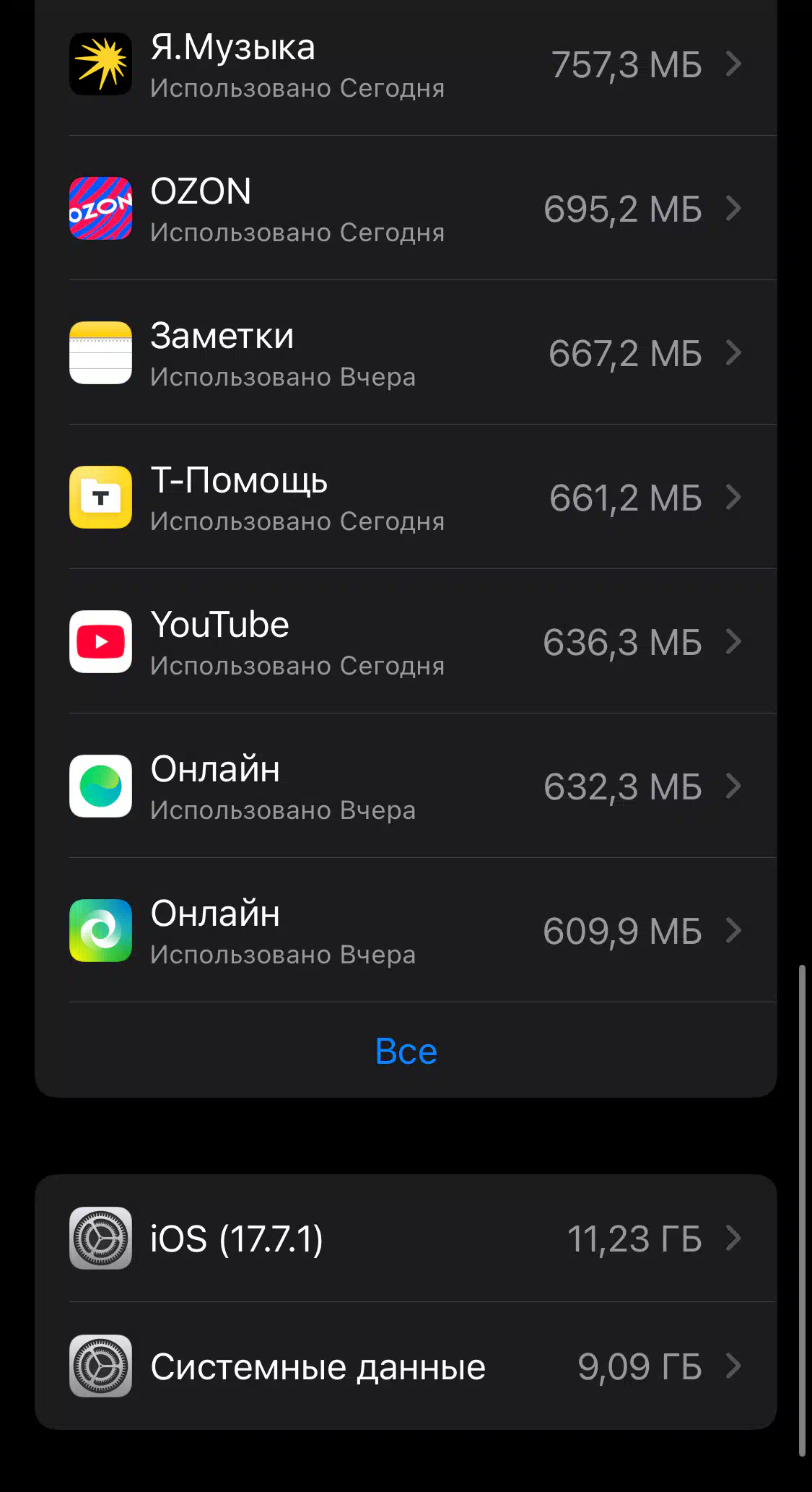Open the Онлайн row with 632,3 МБ
This screenshot has height=1492, width=812.
[406, 786]
